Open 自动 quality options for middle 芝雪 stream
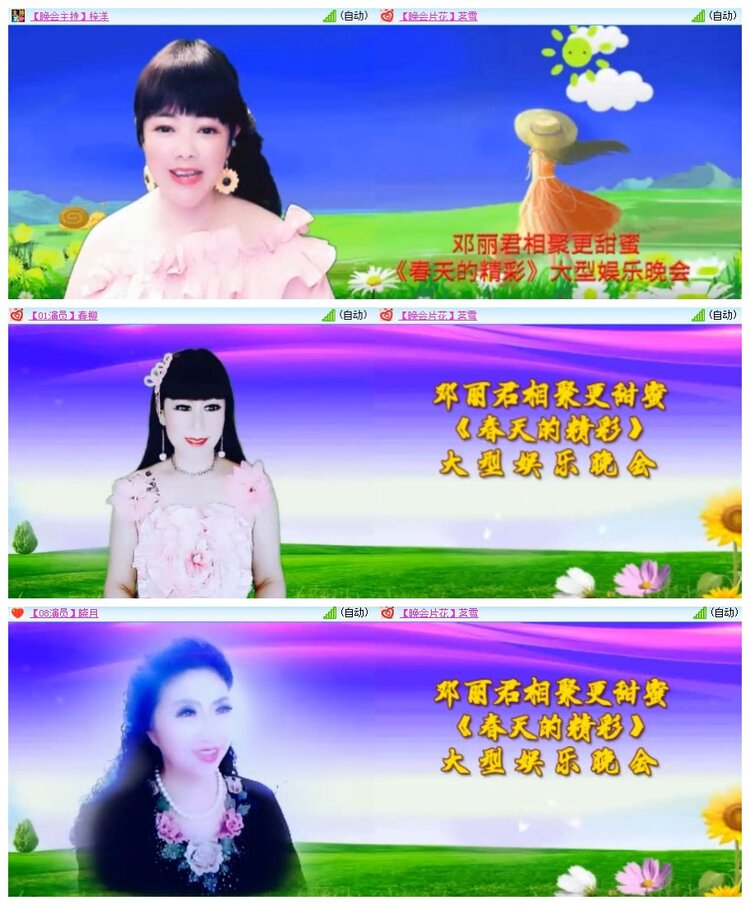The image size is (750, 905). (724, 313)
